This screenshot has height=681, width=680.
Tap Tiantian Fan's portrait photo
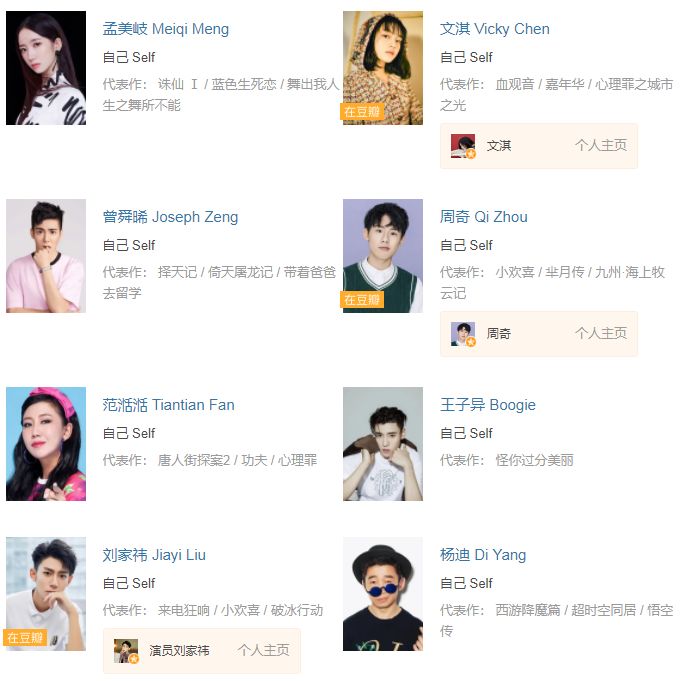46,444
